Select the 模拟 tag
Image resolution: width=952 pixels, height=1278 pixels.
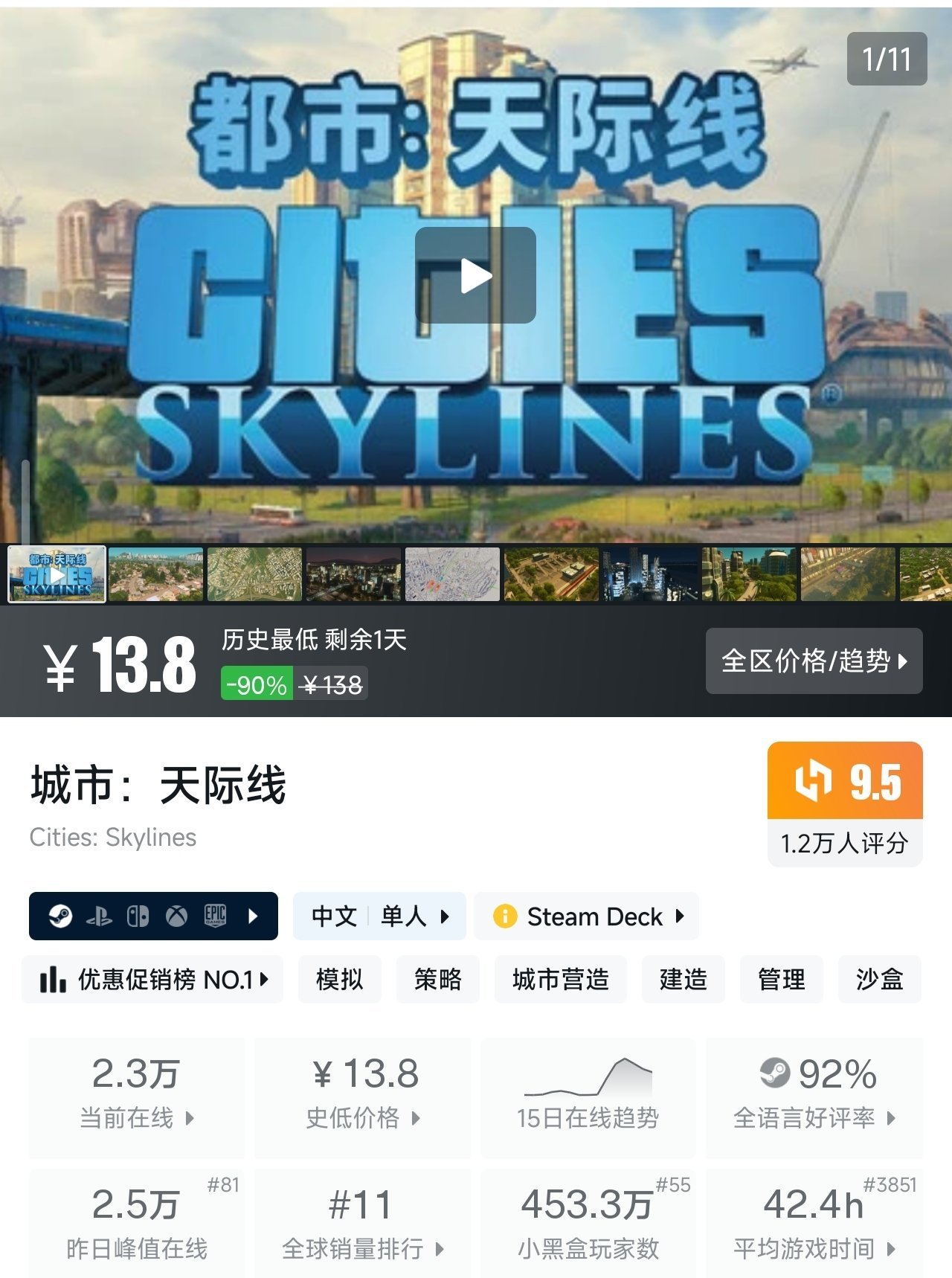[x=339, y=979]
